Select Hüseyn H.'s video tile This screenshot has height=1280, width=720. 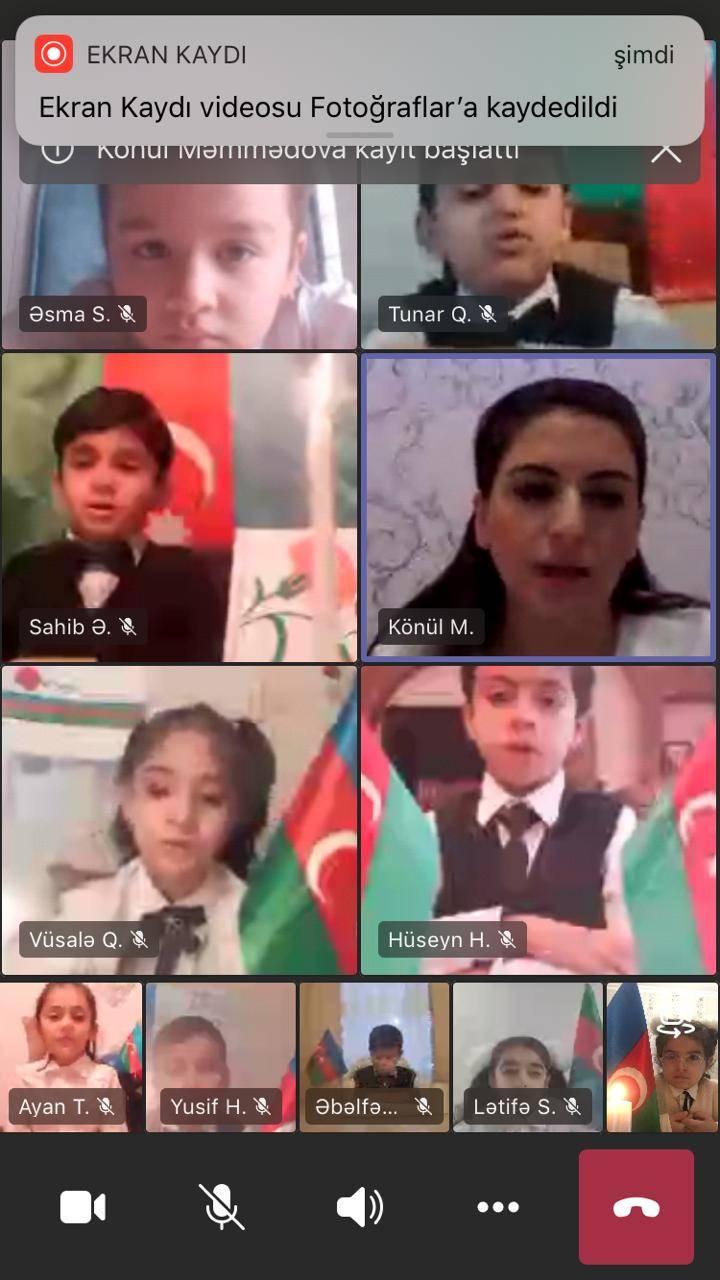coord(539,820)
